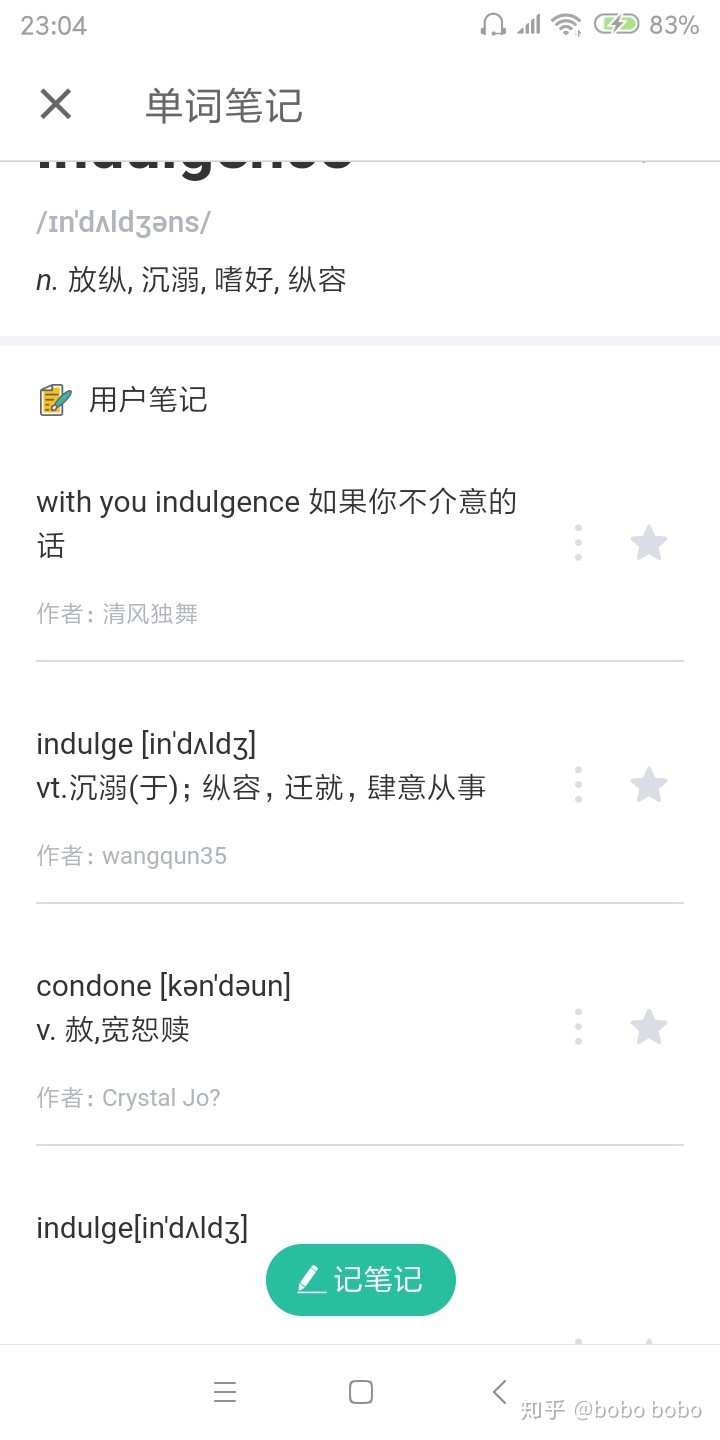Image resolution: width=720 pixels, height=1440 pixels.
Task: Tap the Android back arrow
Action: click(x=499, y=1390)
